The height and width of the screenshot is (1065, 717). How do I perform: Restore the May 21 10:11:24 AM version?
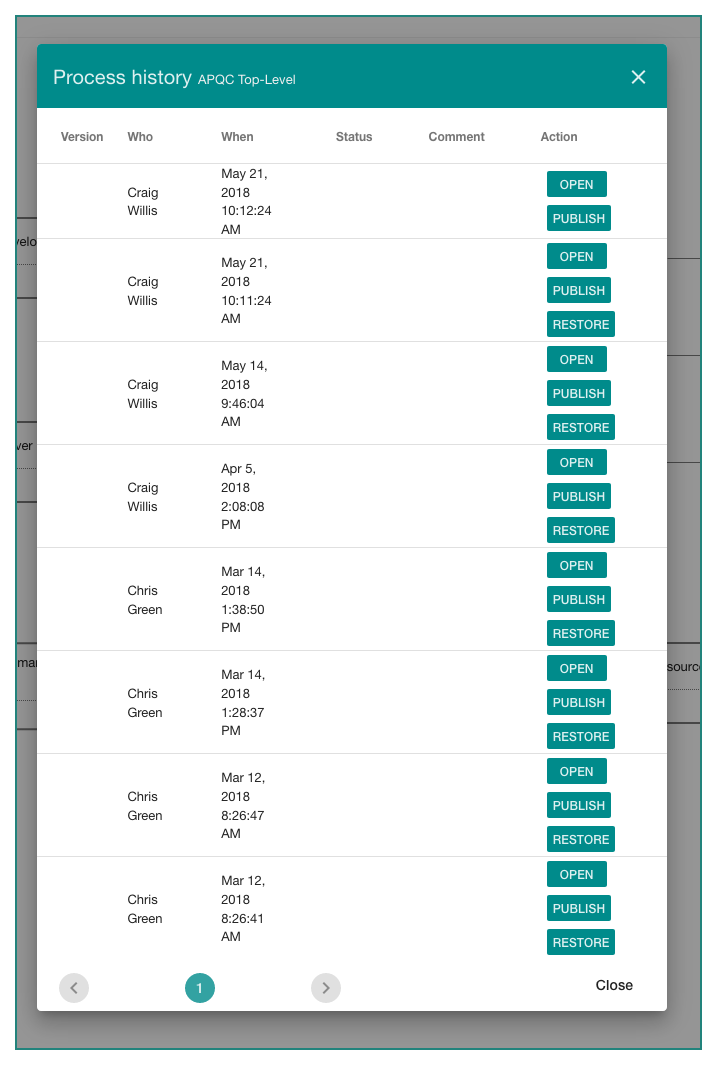tap(580, 325)
